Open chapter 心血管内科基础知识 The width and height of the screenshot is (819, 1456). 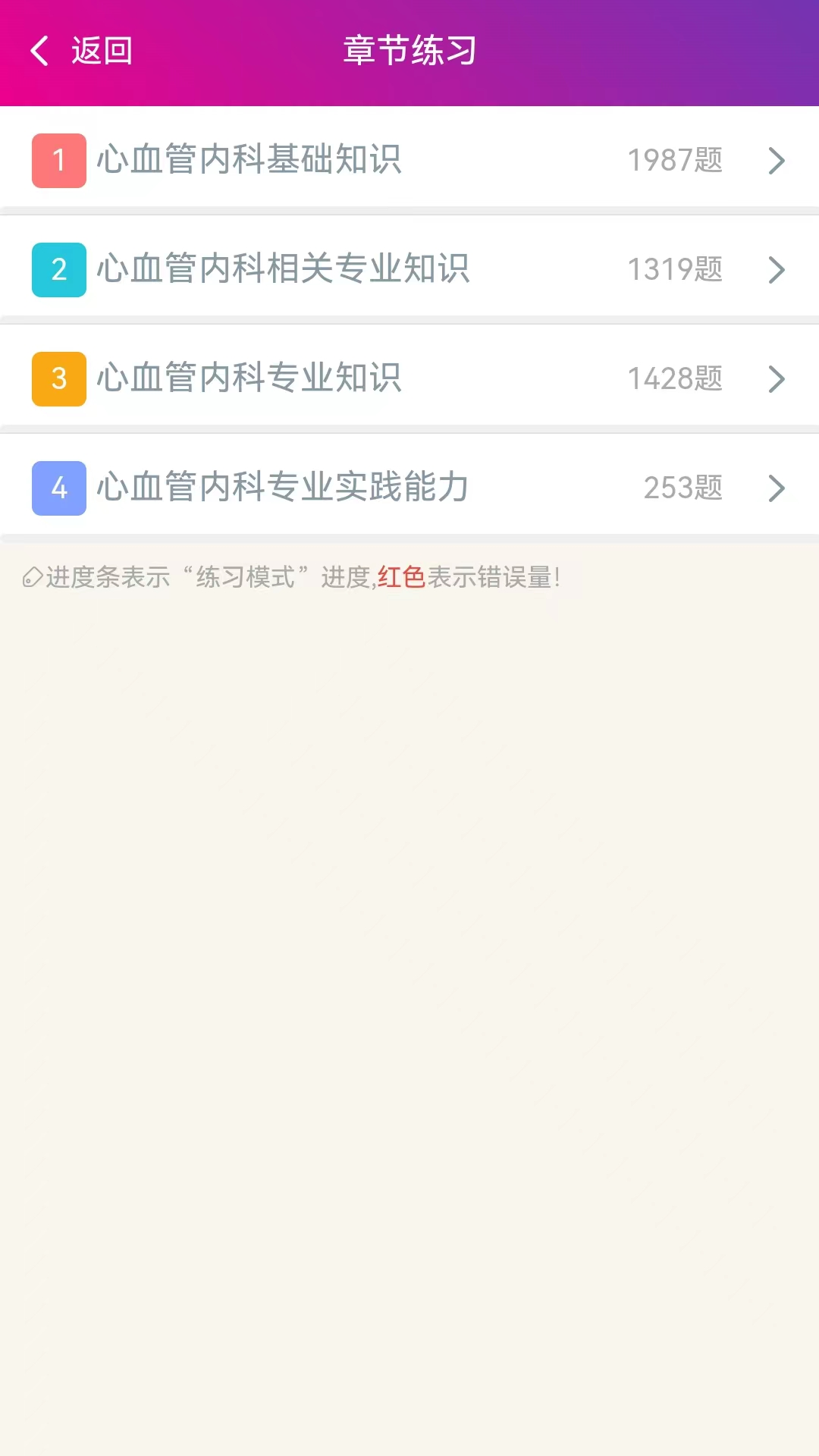pos(409,160)
